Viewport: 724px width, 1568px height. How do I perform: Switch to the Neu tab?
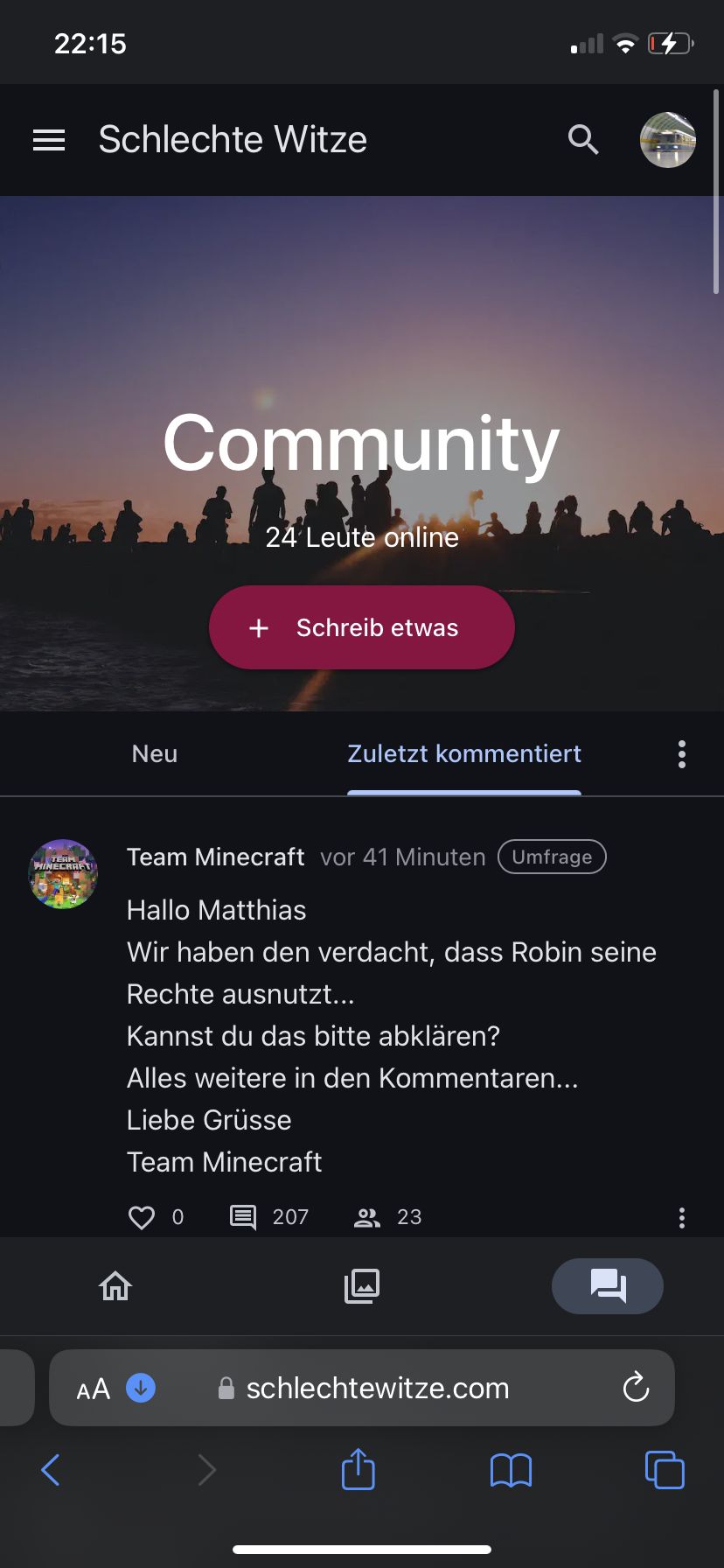click(x=155, y=753)
